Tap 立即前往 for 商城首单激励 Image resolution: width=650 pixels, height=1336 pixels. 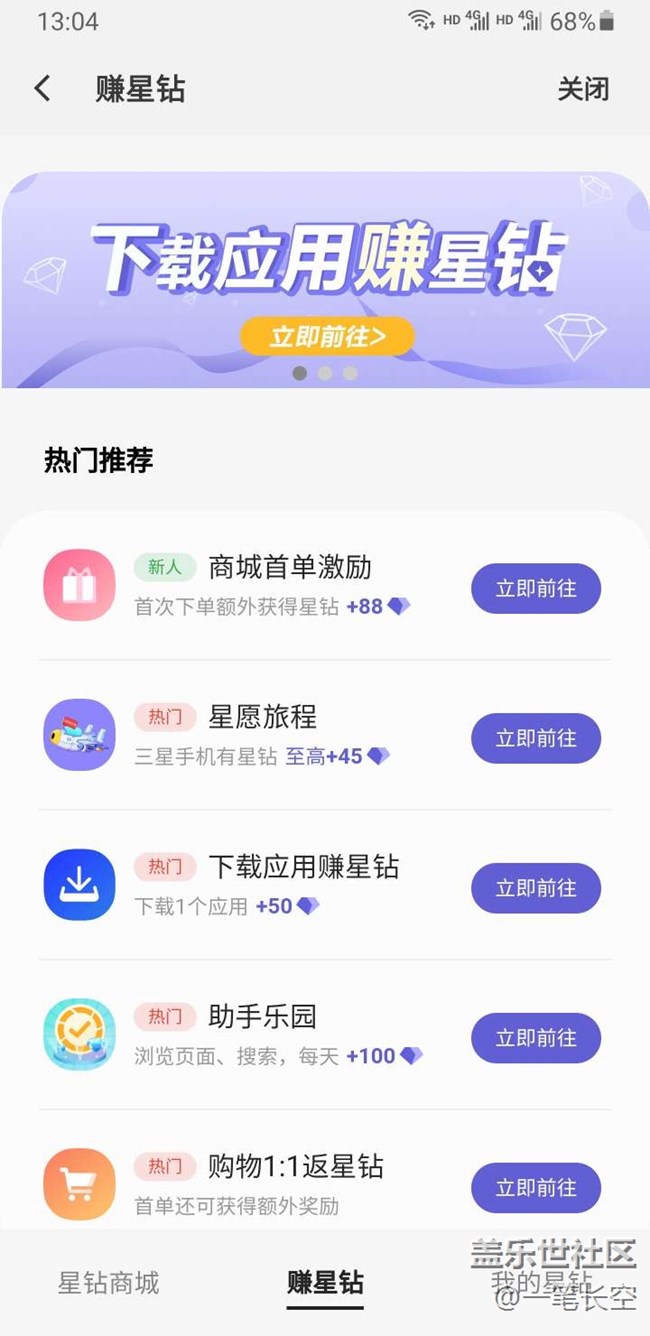[x=536, y=588]
